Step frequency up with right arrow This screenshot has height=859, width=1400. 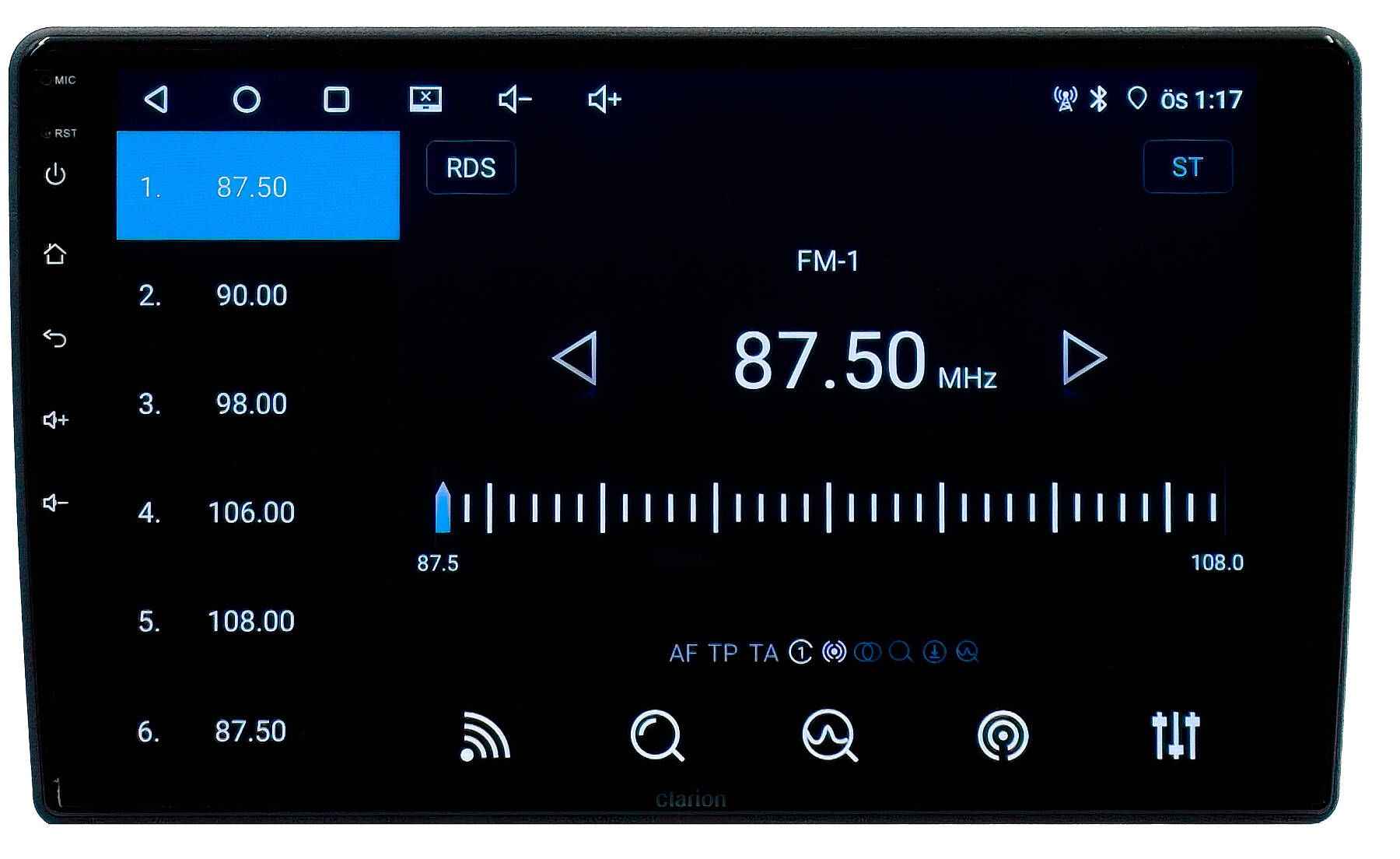pyautogui.click(x=1083, y=358)
